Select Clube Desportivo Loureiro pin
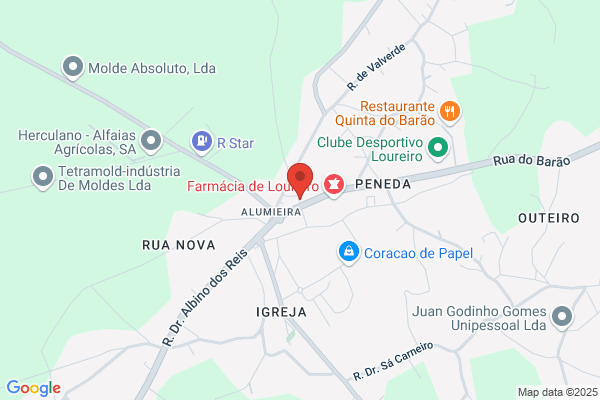Screen dimensions: 600x400 click(x=438, y=148)
